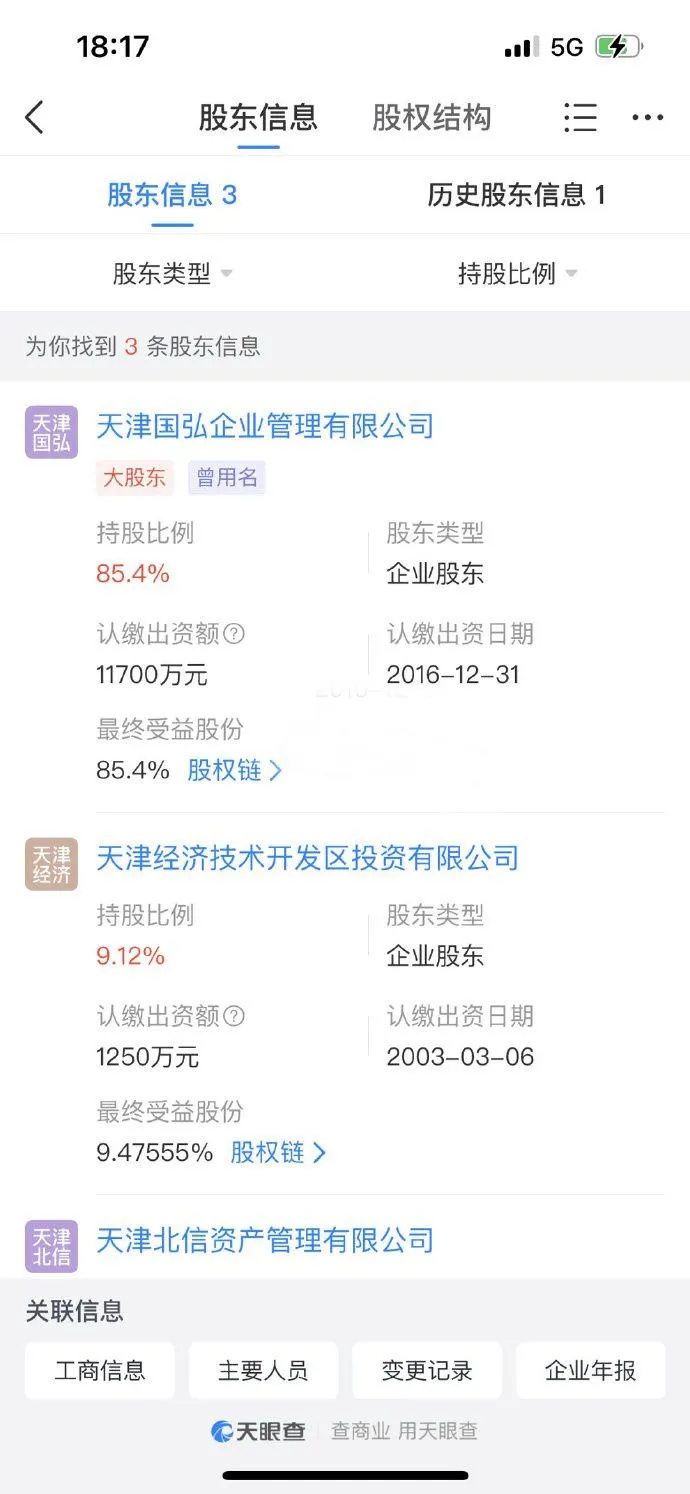Go back using the top-left arrow
This screenshot has width=690, height=1494.
coord(34,117)
